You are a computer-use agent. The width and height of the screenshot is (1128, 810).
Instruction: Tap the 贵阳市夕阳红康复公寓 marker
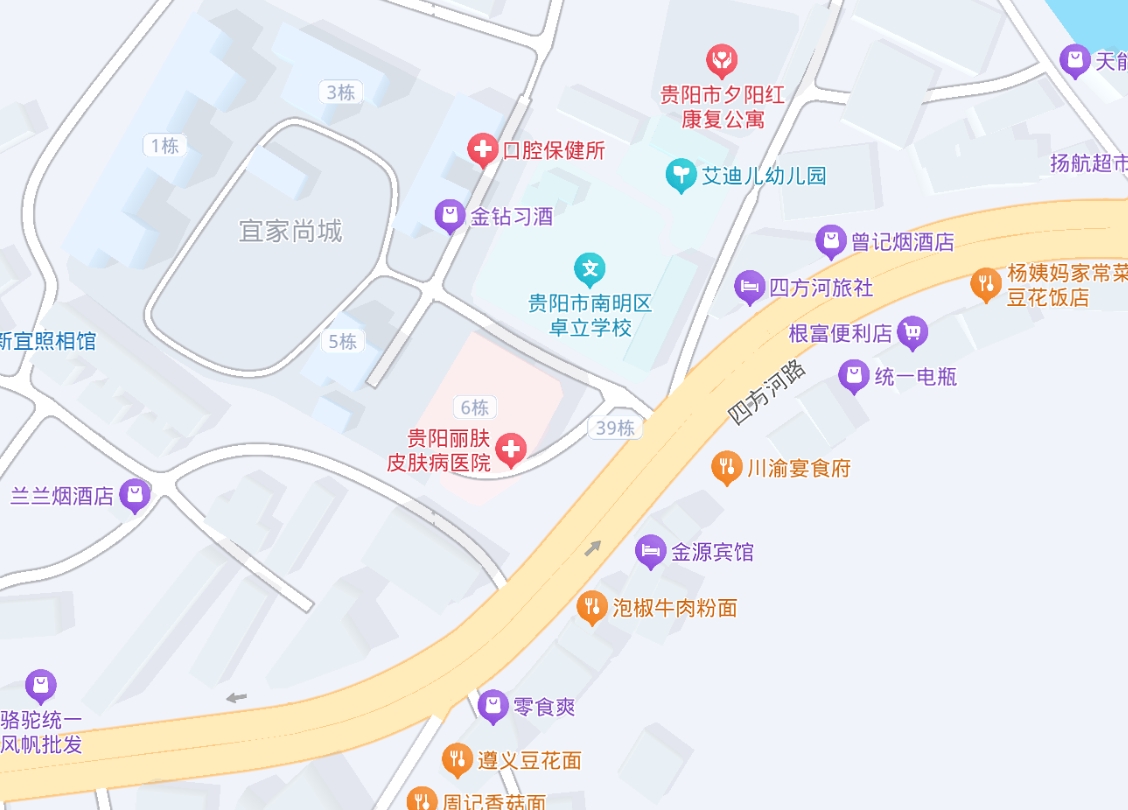721,60
